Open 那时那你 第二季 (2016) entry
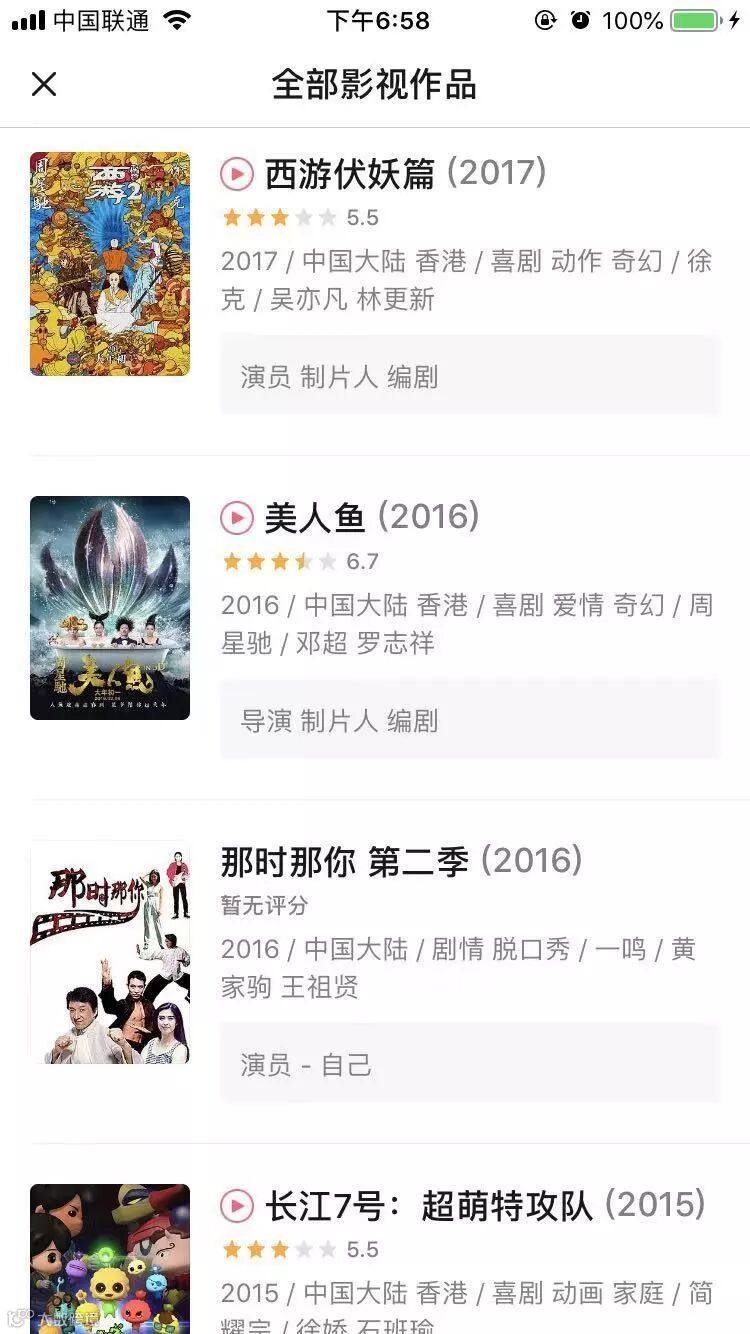Viewport: 750px width, 1334px height. [x=401, y=862]
